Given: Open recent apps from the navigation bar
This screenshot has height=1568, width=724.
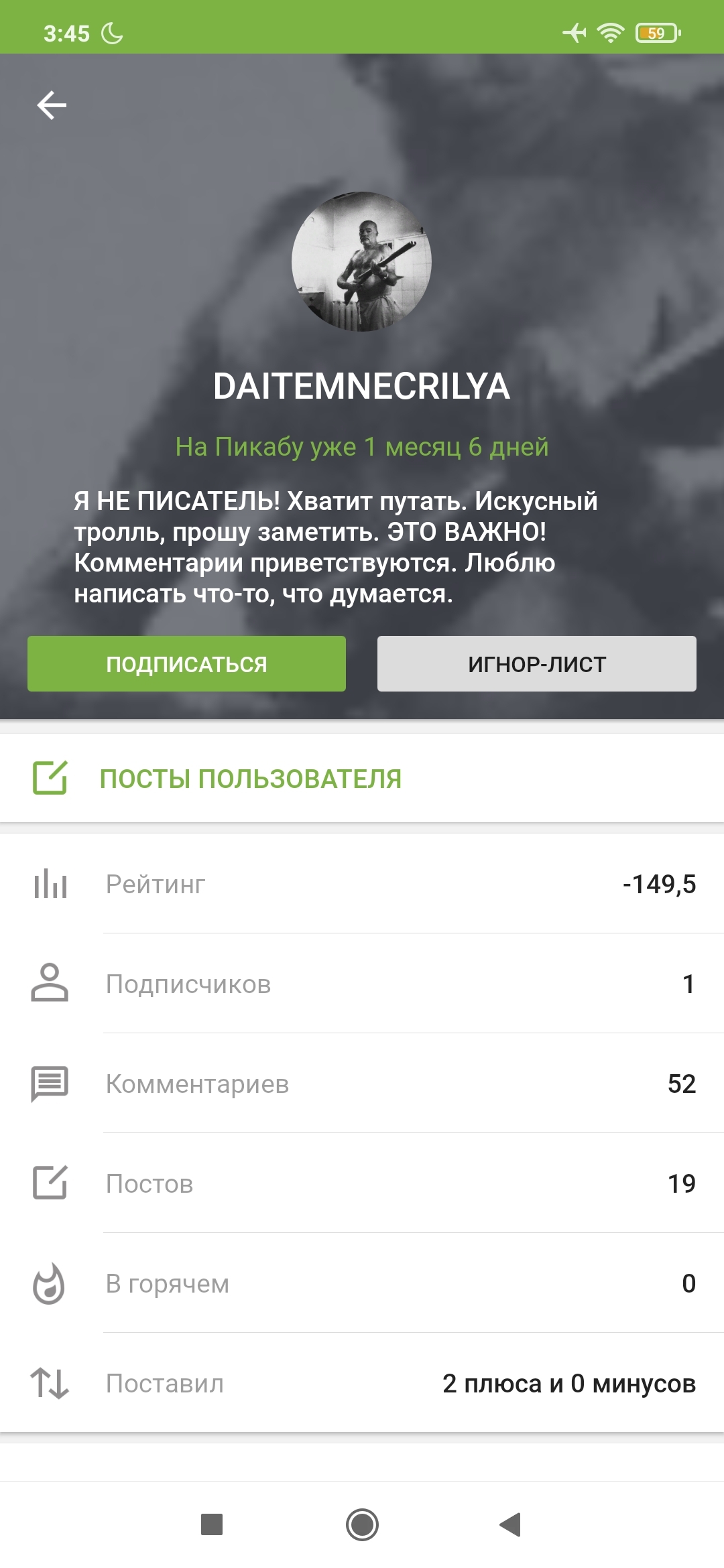Looking at the screenshot, I should pos(212,1524).
